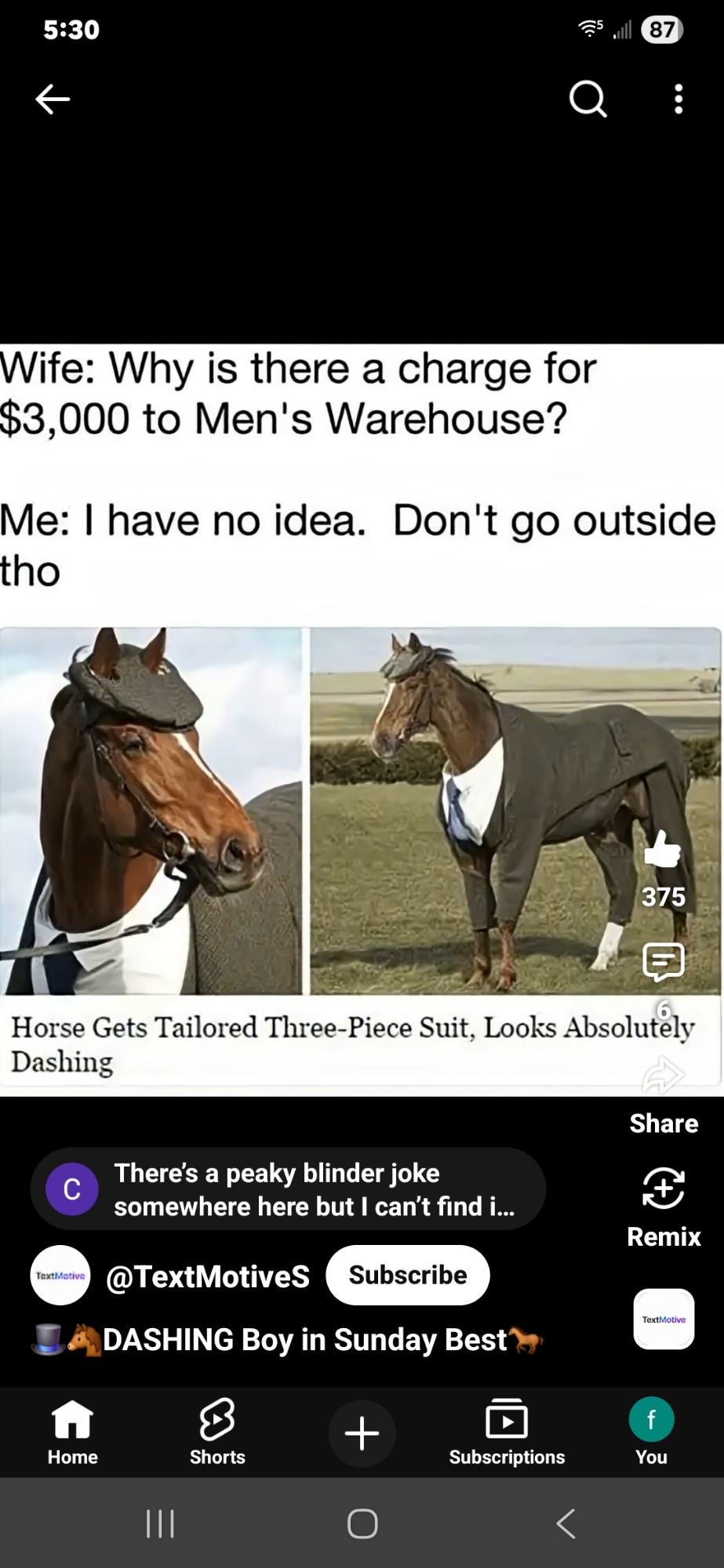
Task: Open the Subscriptions tab
Action: tap(507, 1432)
